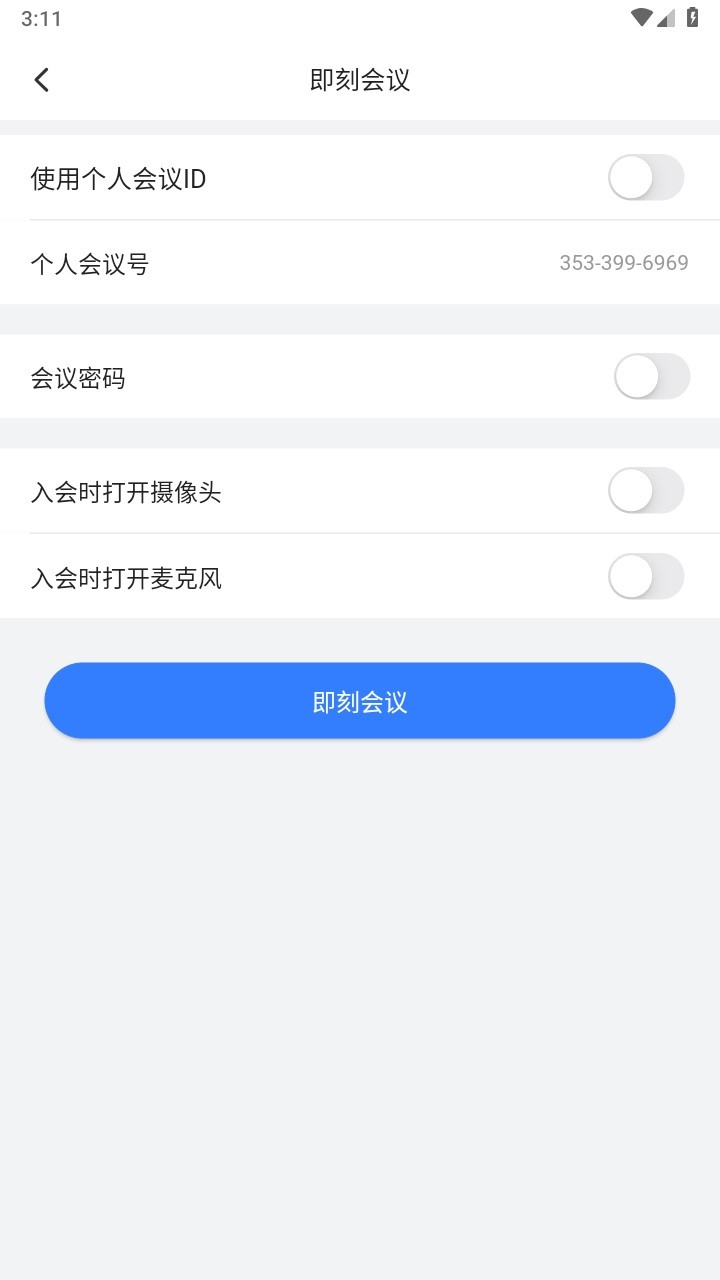The image size is (720, 1280).
Task: Enable the 使用个人会议ID switch
Action: pos(646,179)
